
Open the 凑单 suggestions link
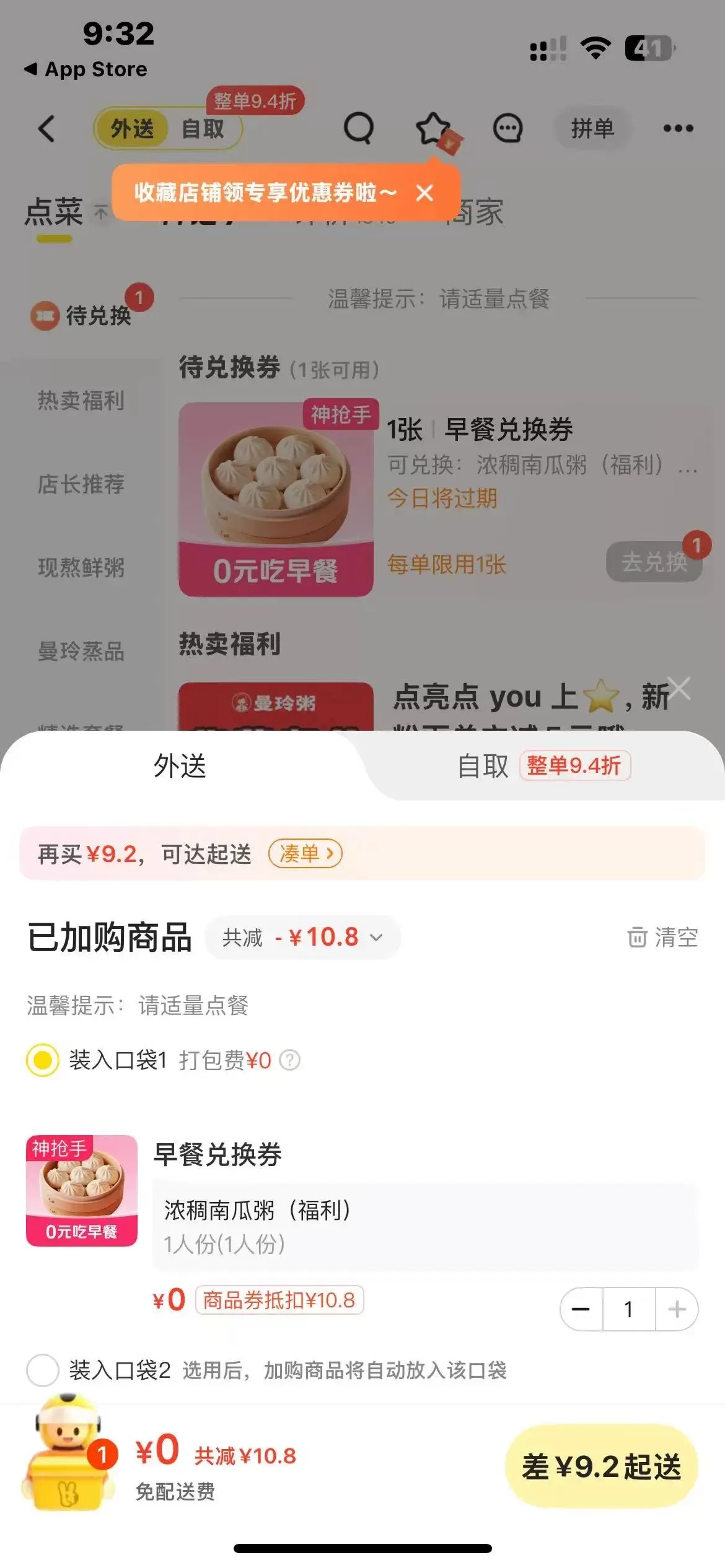306,853
